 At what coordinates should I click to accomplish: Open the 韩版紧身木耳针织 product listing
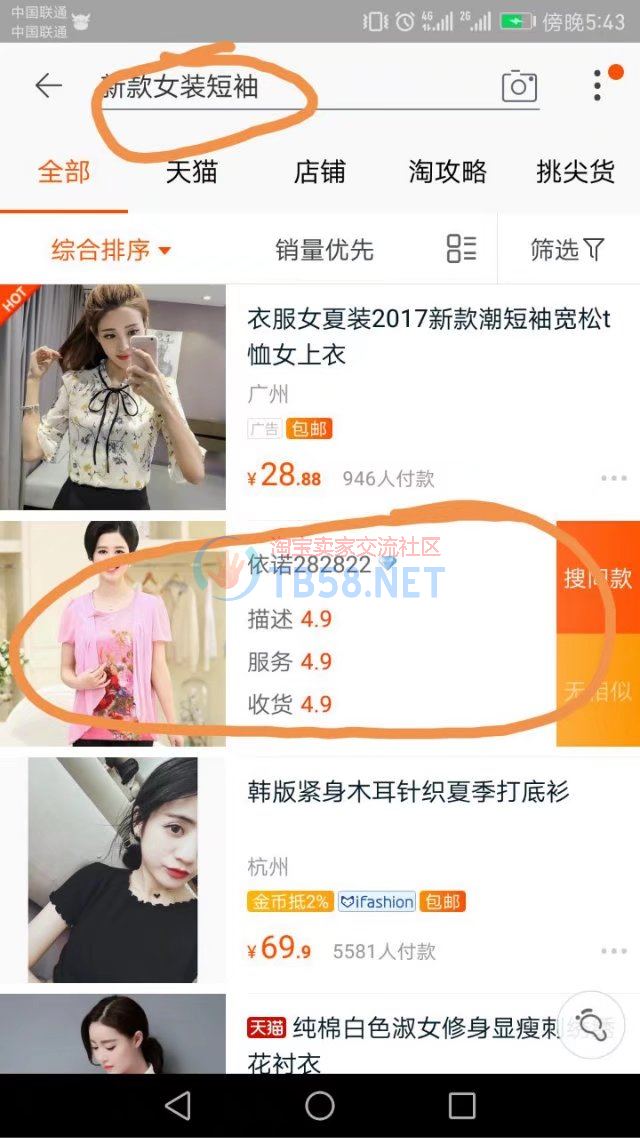click(408, 792)
